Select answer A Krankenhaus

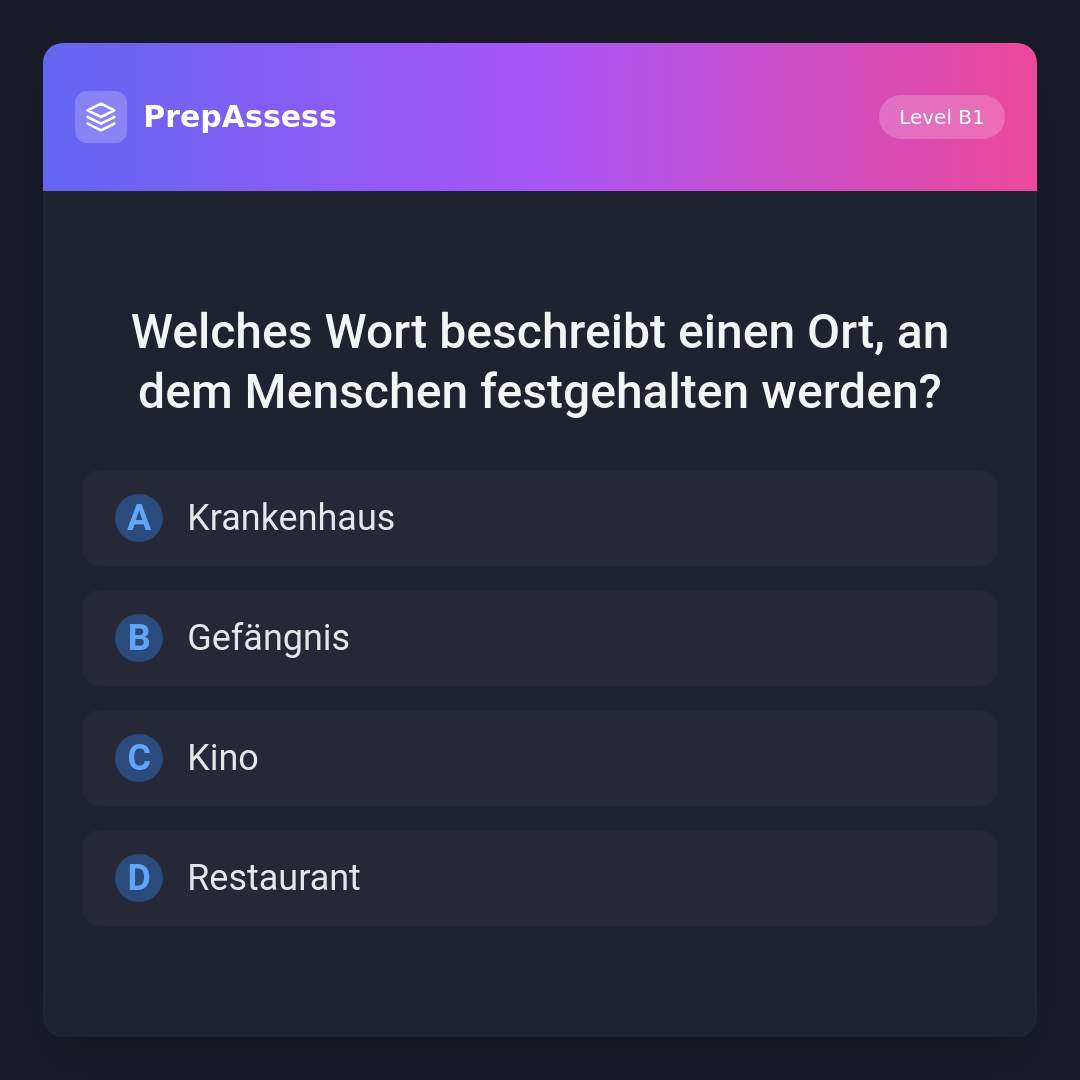[540, 518]
